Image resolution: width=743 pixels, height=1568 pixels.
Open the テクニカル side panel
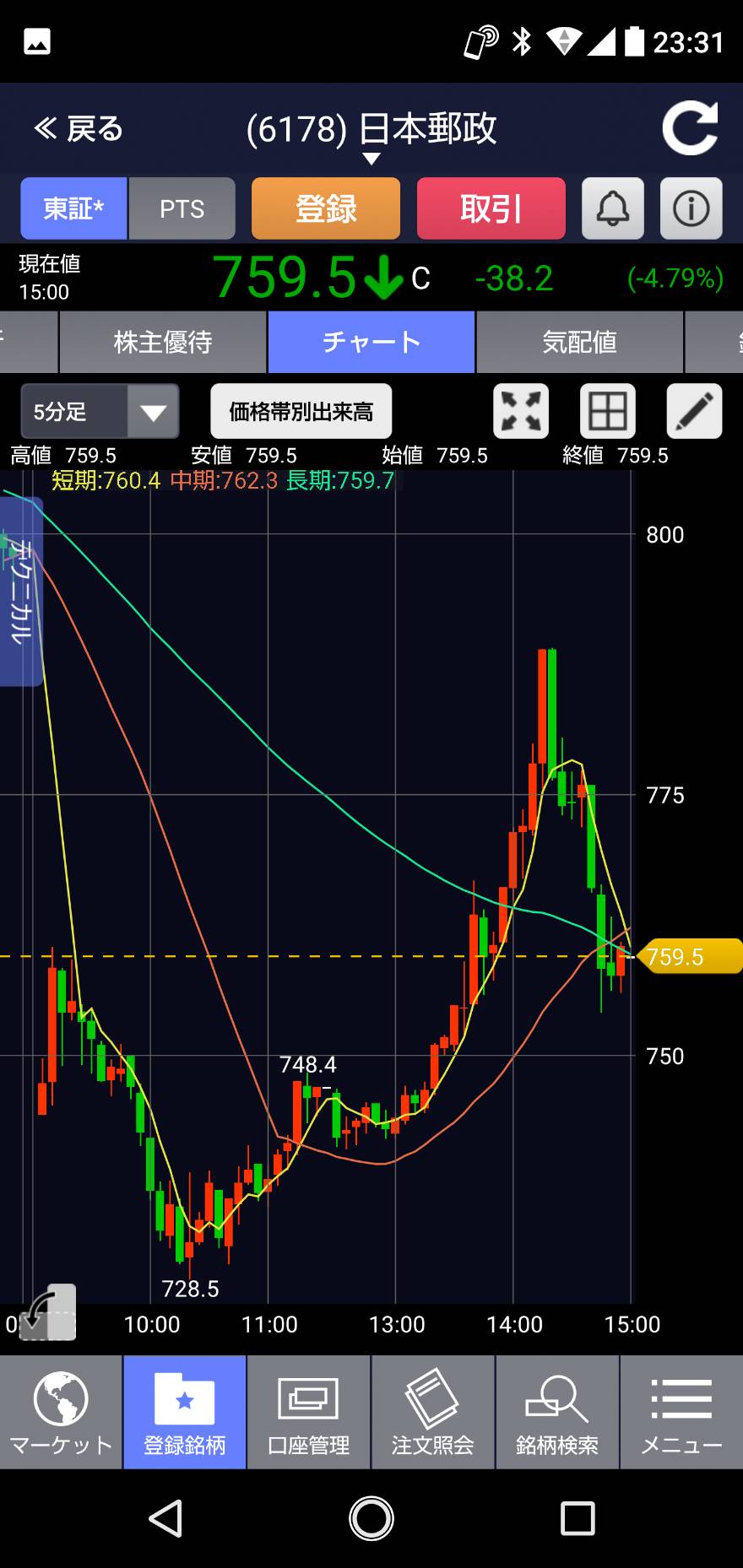pyautogui.click(x=20, y=591)
